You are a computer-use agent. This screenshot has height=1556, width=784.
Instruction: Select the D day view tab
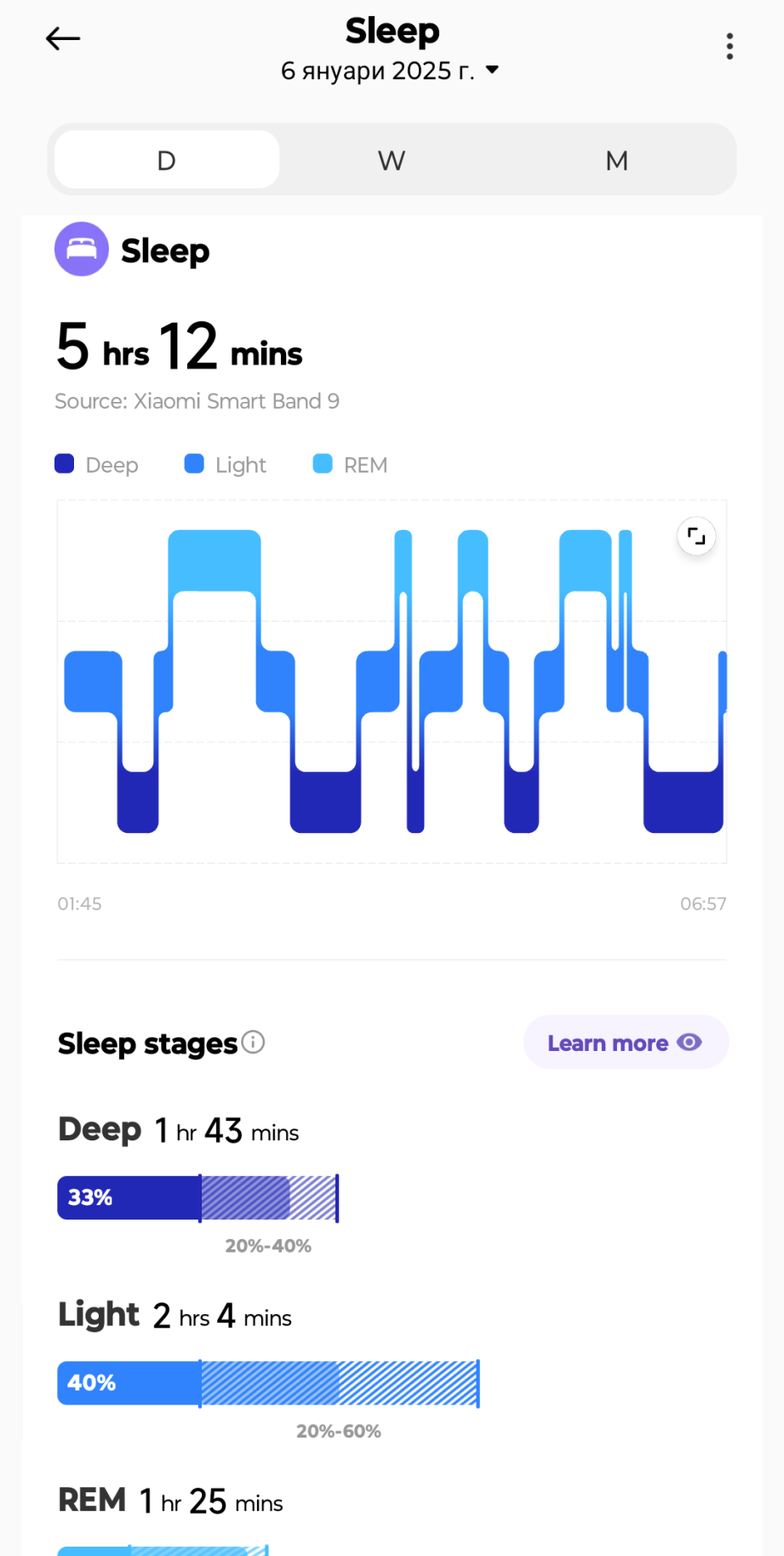[167, 159]
